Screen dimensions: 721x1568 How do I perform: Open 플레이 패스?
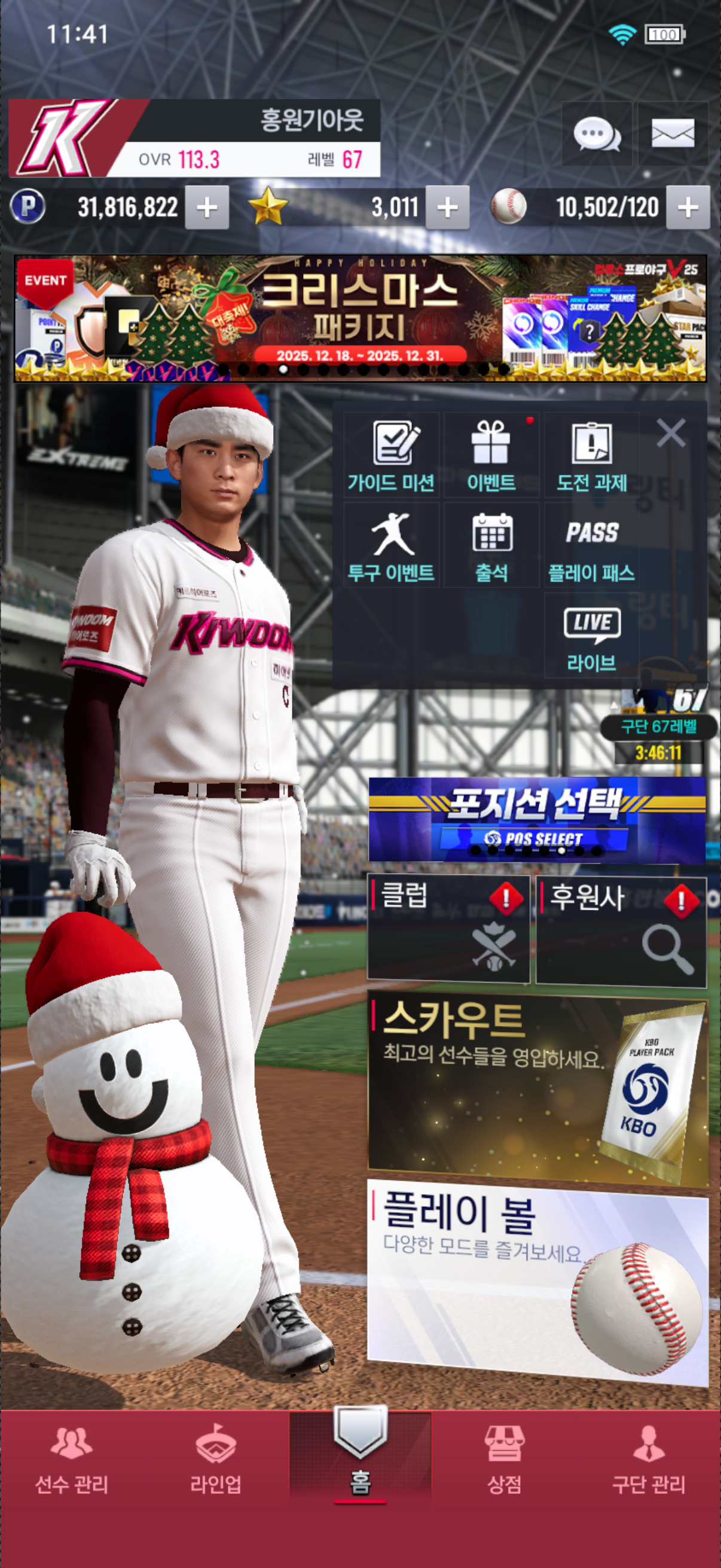591,545
